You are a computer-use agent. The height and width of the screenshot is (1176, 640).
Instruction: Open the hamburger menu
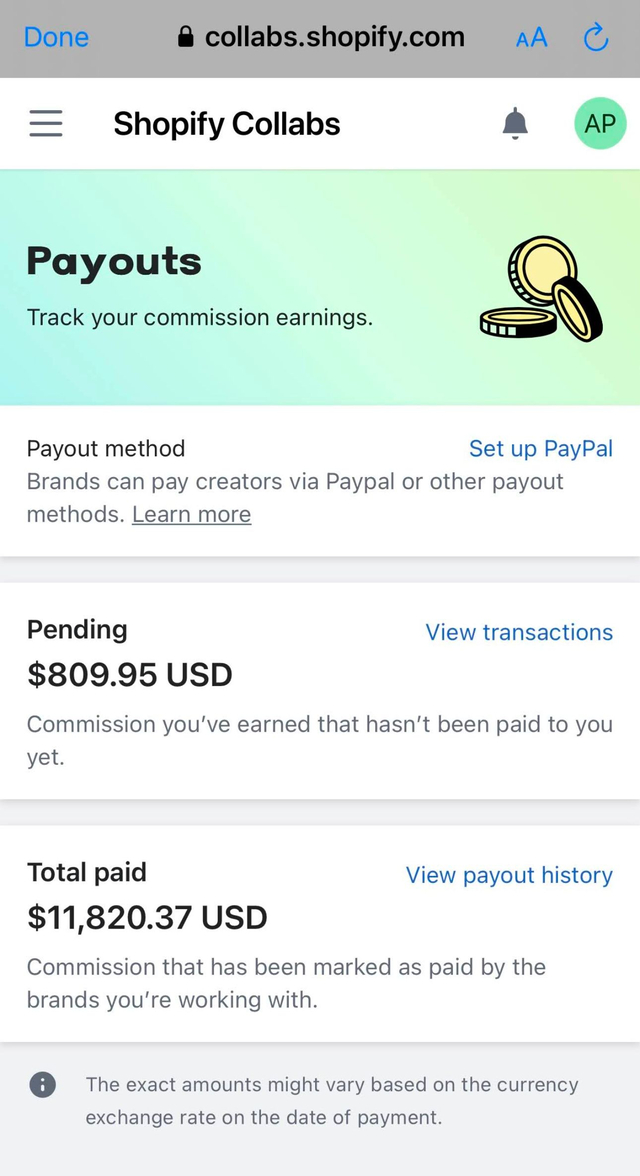(x=46, y=123)
